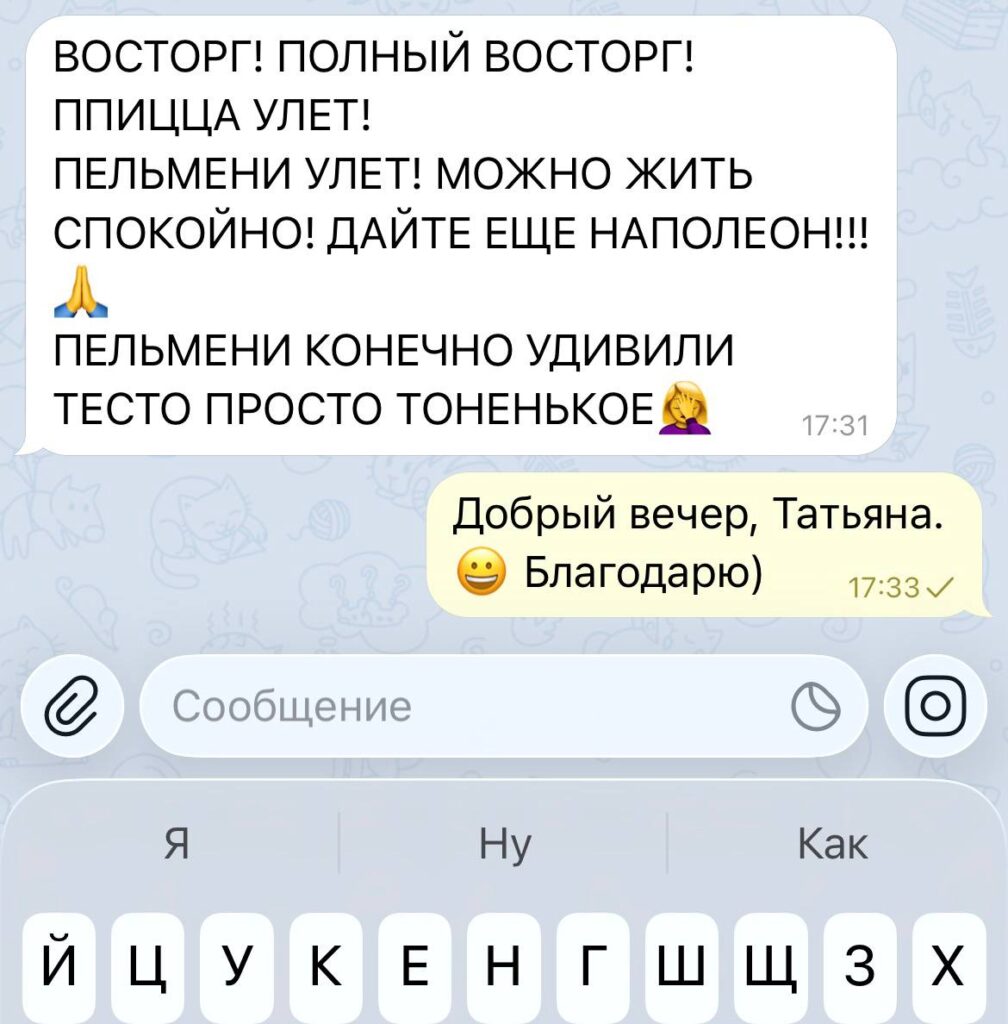Hit the Х key on keyboard
Image resolution: width=1008 pixels, height=1024 pixels.
pos(944,968)
